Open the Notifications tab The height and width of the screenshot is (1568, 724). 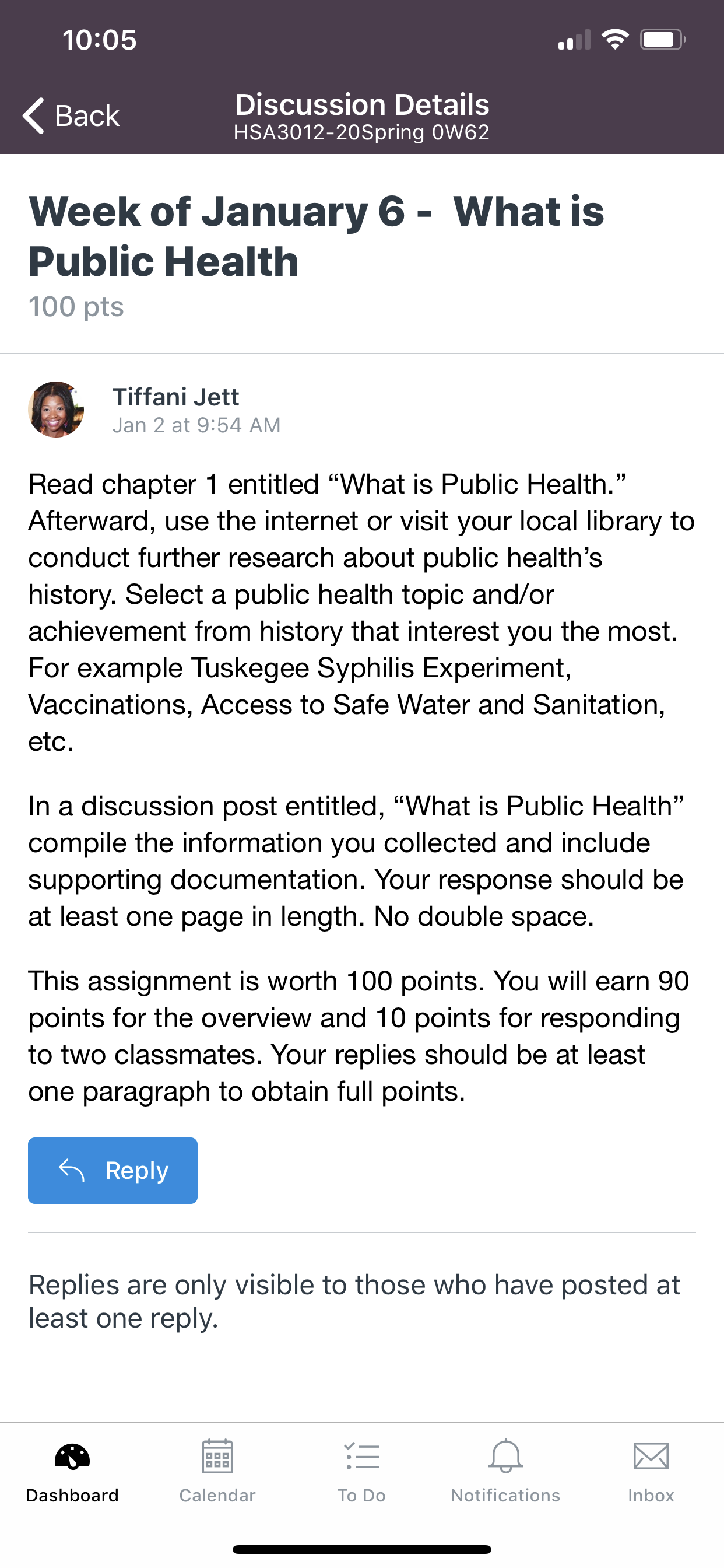click(x=505, y=1471)
